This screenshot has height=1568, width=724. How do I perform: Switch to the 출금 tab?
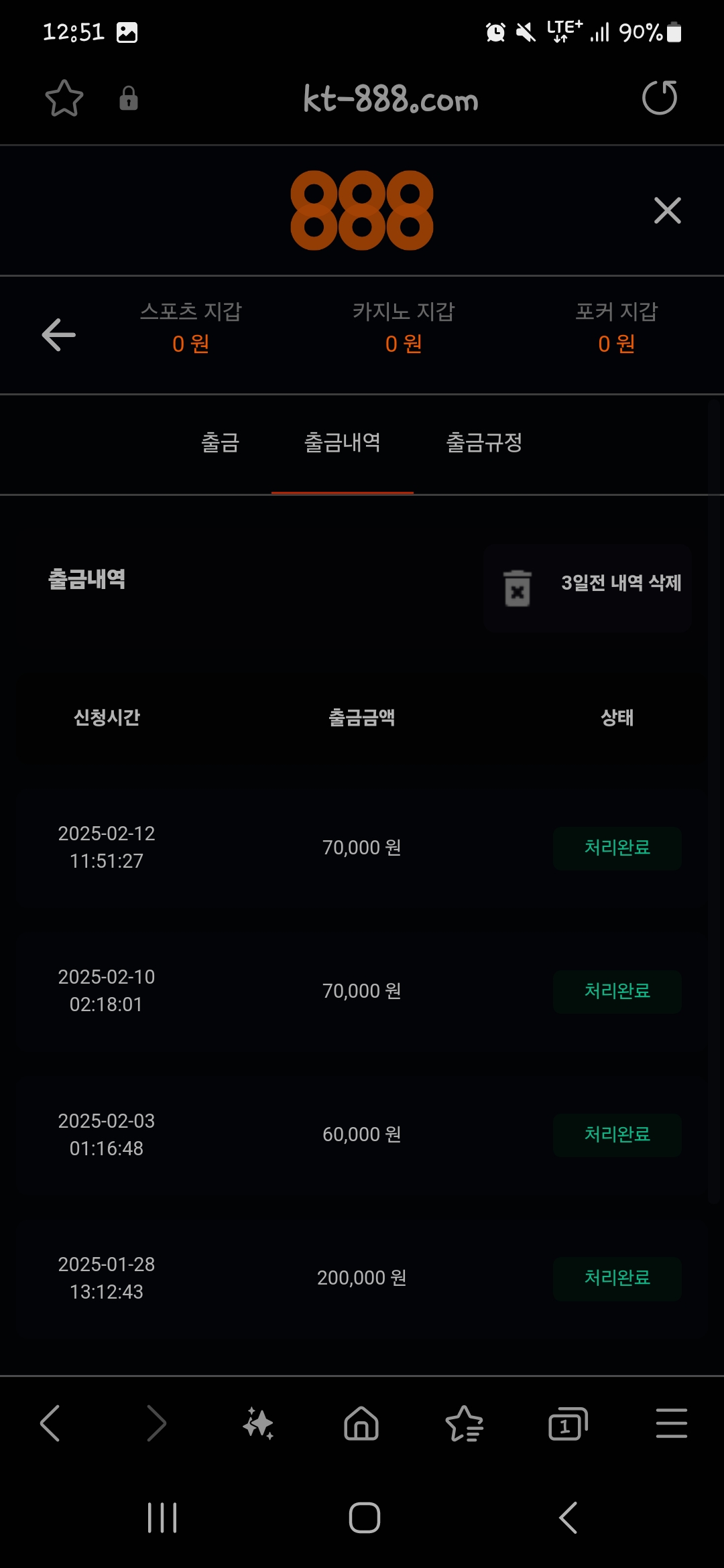[220, 442]
